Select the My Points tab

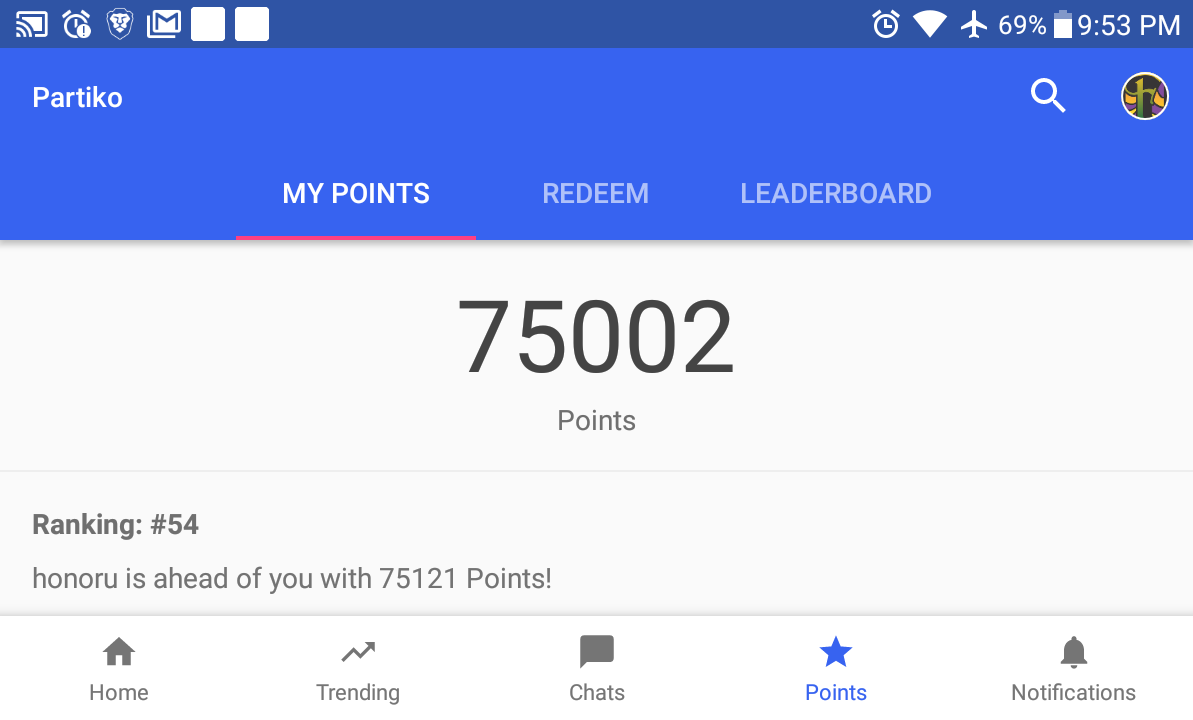(x=356, y=194)
